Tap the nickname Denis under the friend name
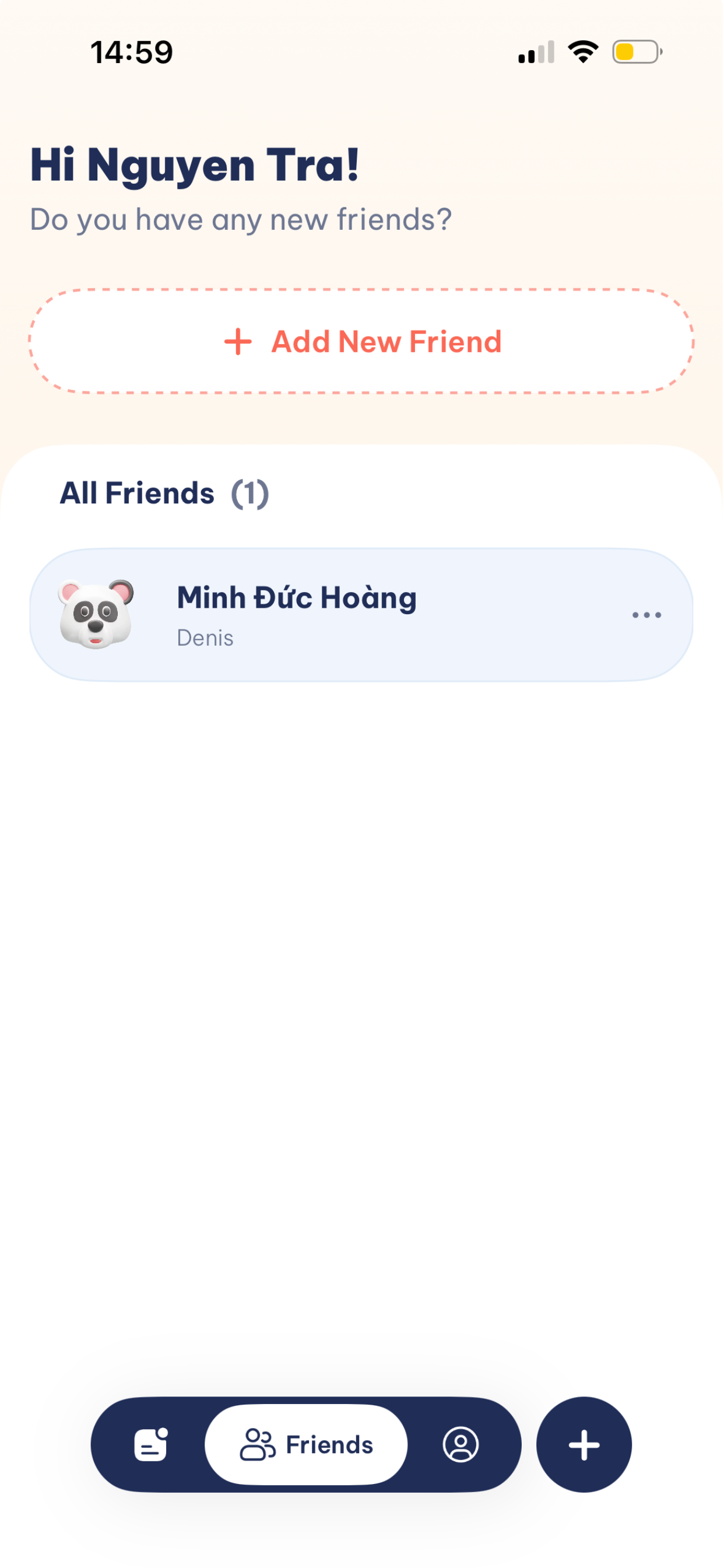 205,638
